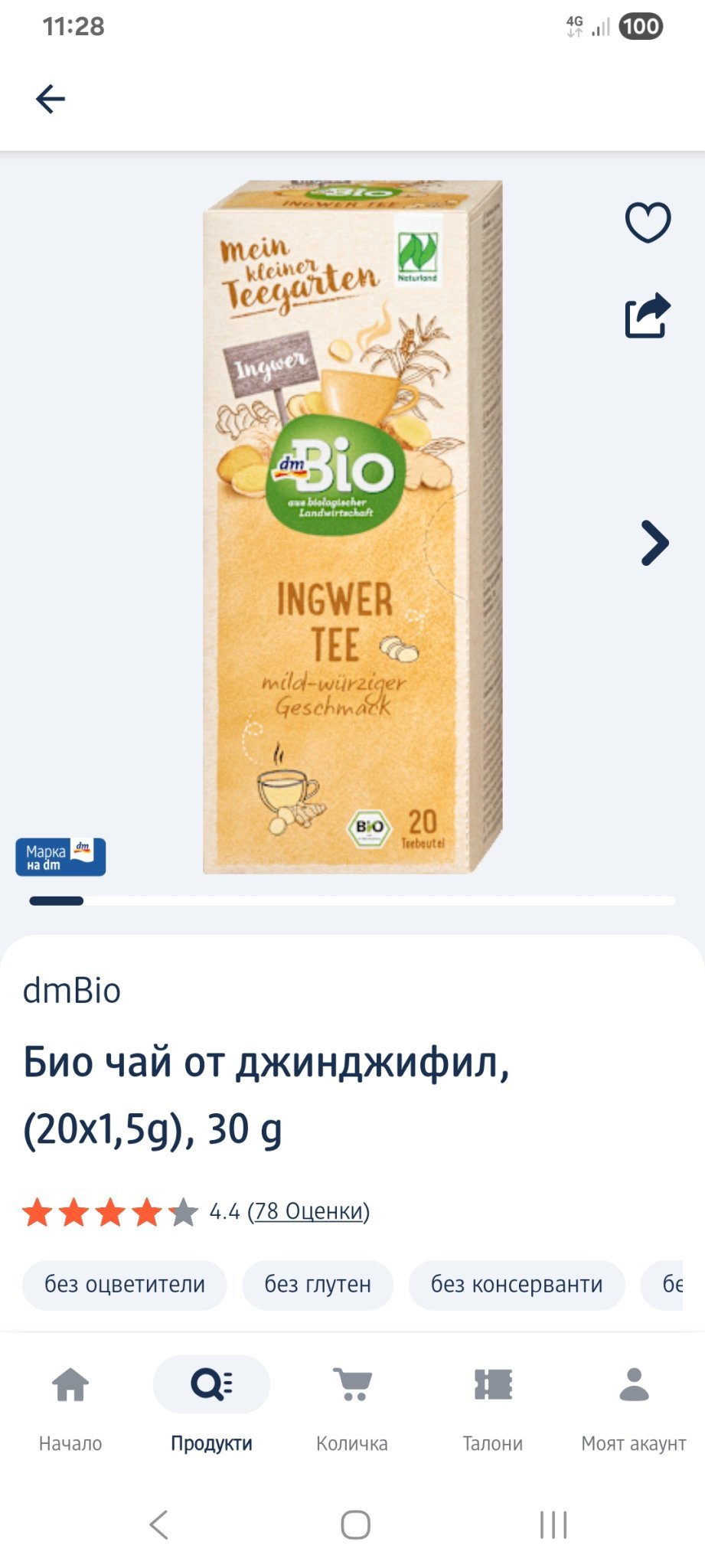Viewport: 705px width, 1568px height.
Task: Add the product to favorites with the heart
Action: point(648,223)
